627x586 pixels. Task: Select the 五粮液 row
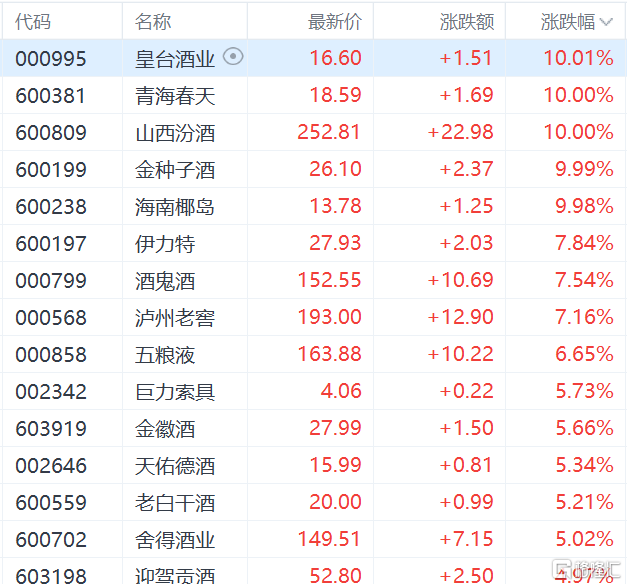165,354
